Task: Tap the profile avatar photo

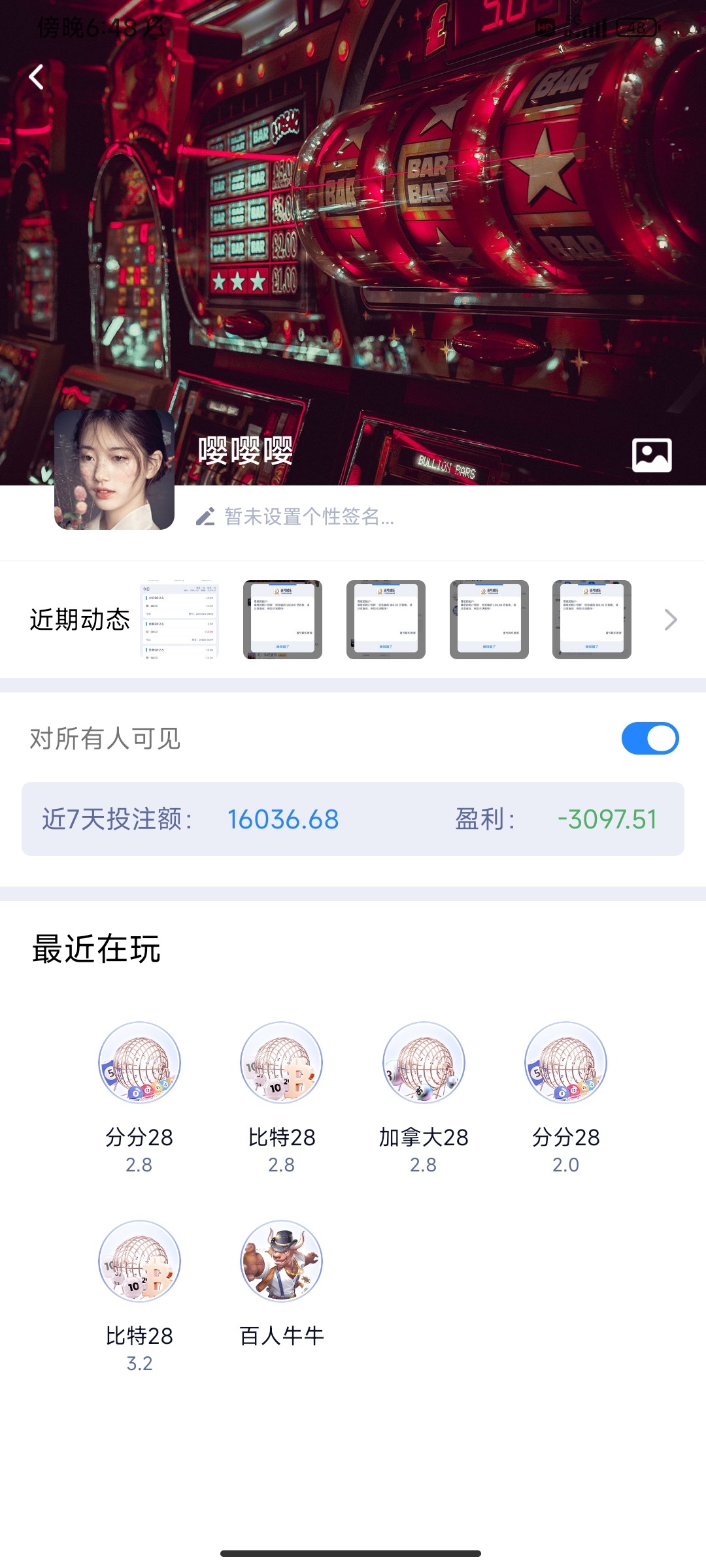Action: 114,469
